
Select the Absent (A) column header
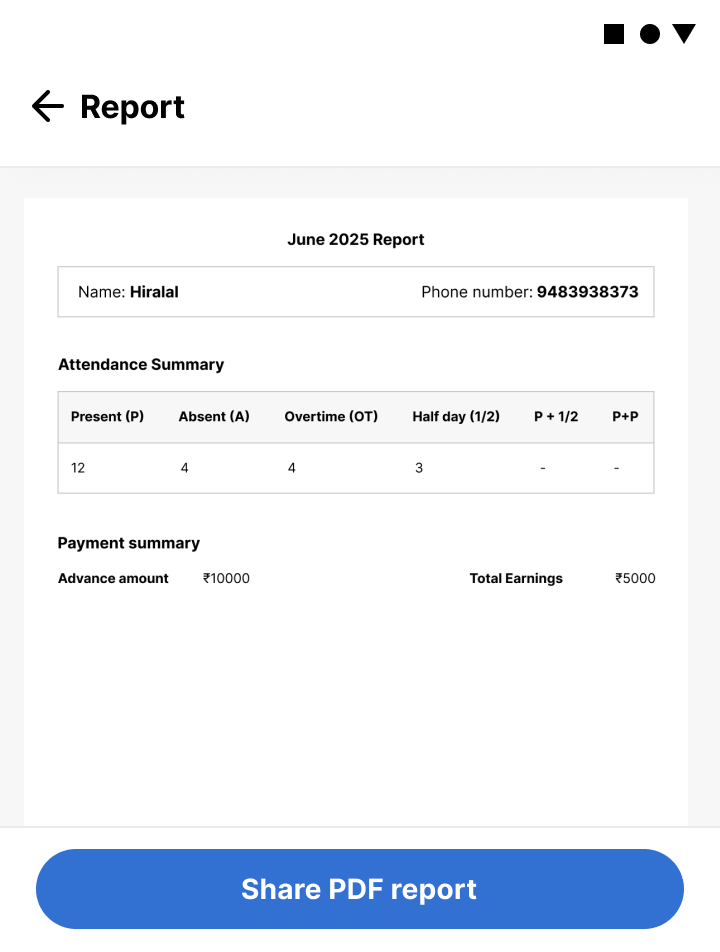[213, 417]
